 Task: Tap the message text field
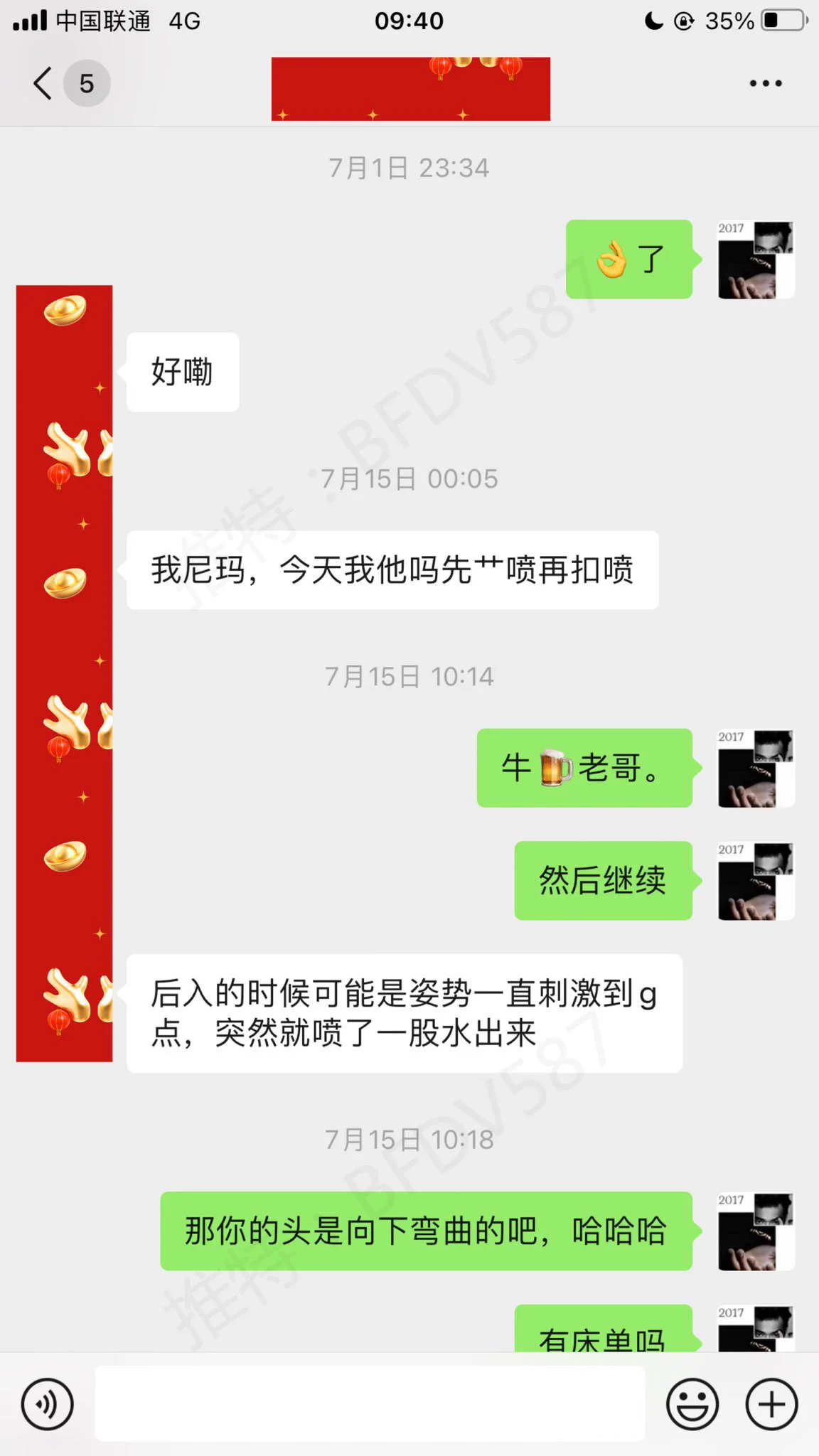pos(370,1404)
